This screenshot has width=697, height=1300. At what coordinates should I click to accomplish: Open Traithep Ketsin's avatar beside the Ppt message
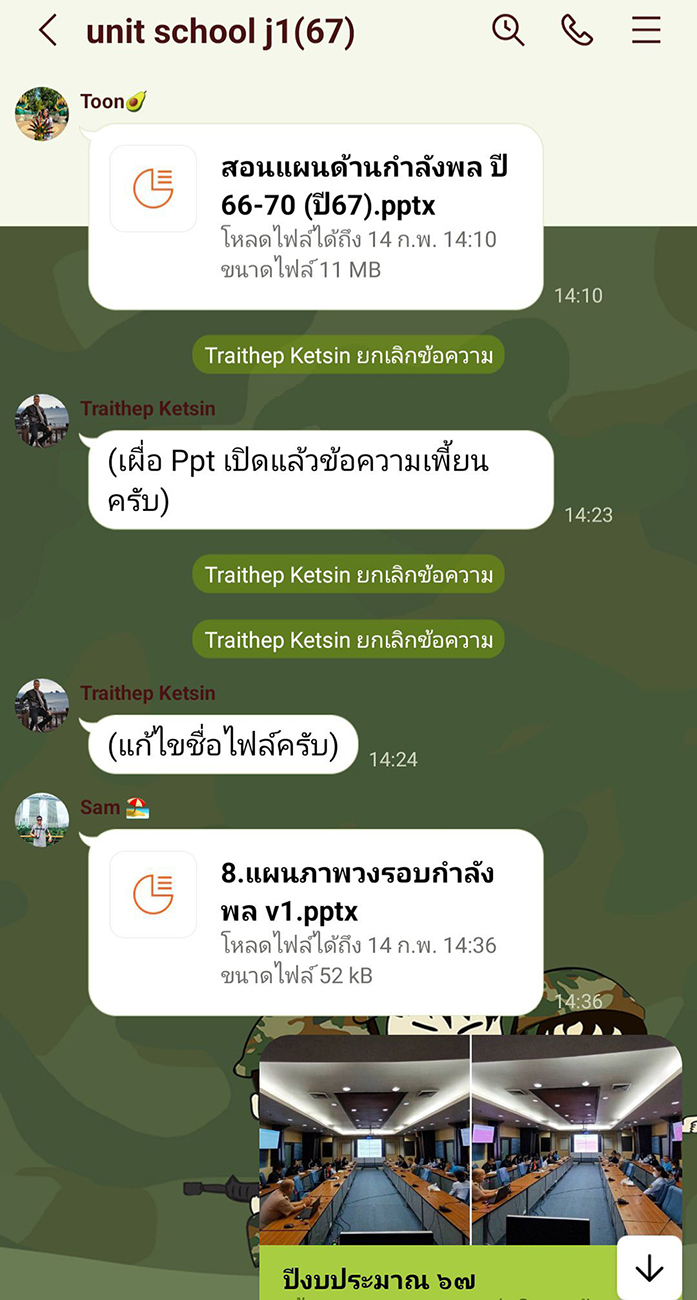[x=42, y=420]
